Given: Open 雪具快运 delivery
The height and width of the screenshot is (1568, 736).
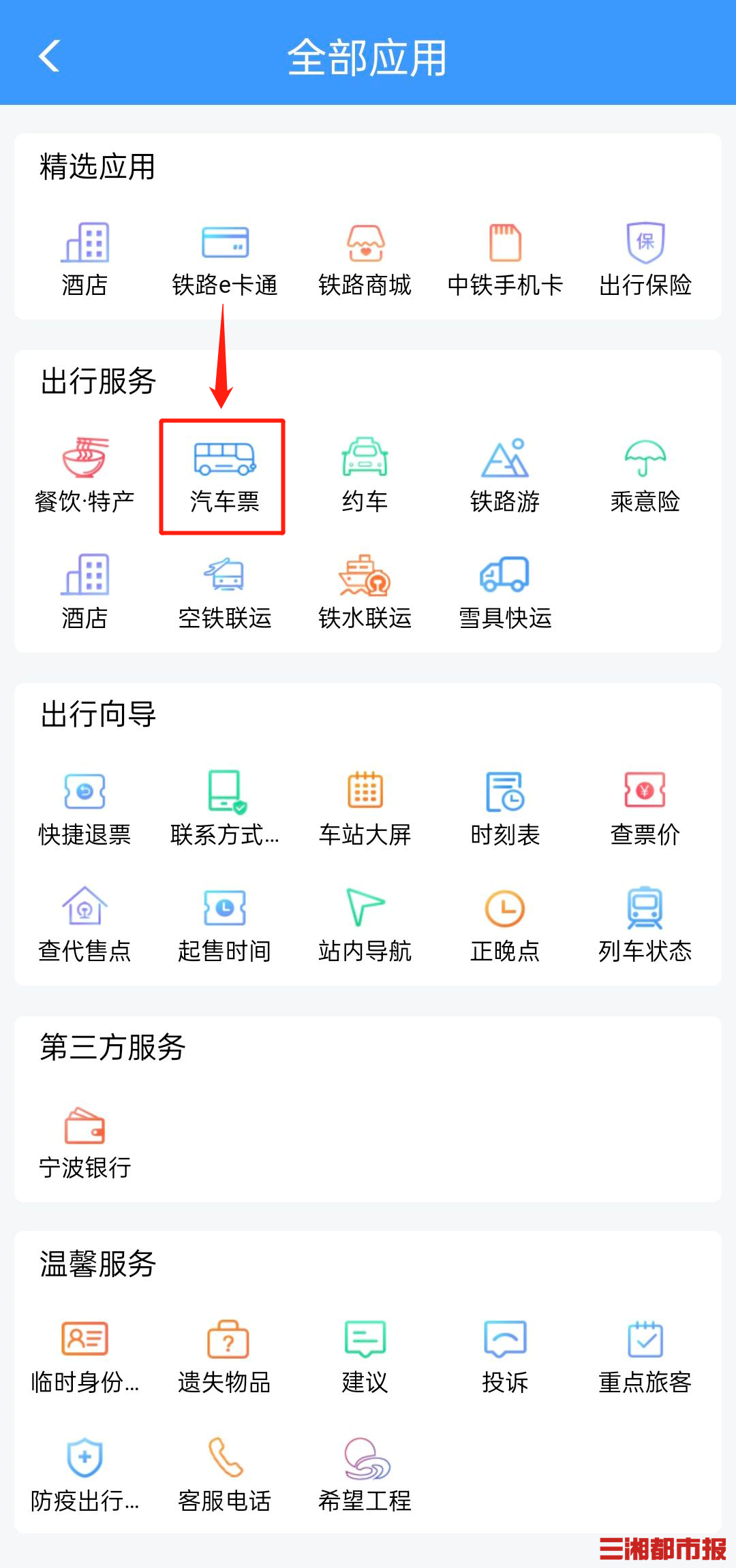Looking at the screenshot, I should pos(505,591).
